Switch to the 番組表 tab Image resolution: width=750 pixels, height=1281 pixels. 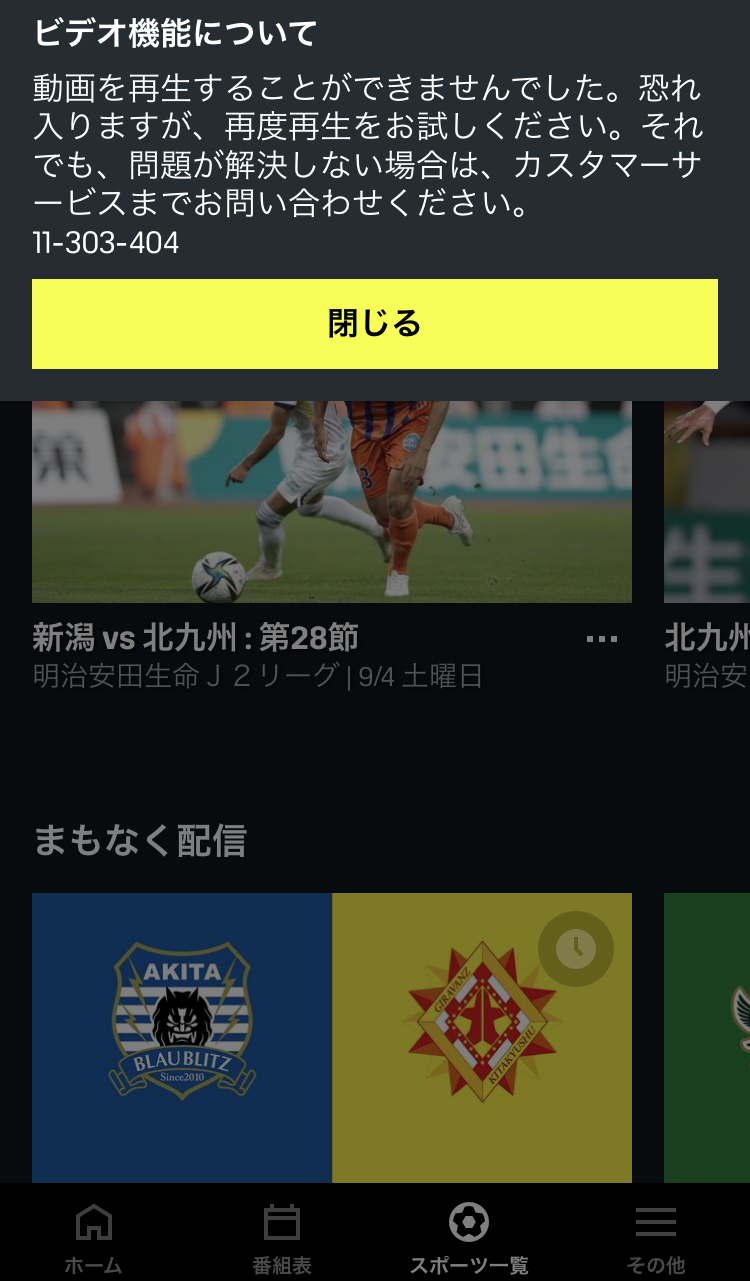(x=281, y=1238)
